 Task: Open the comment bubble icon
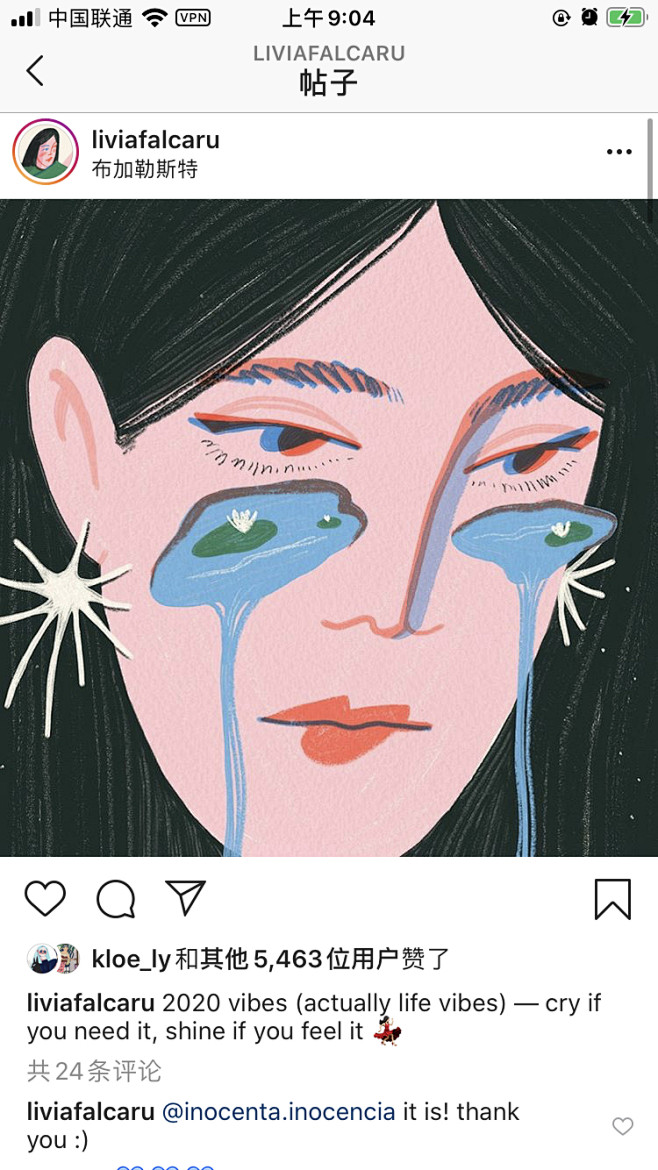pos(115,898)
